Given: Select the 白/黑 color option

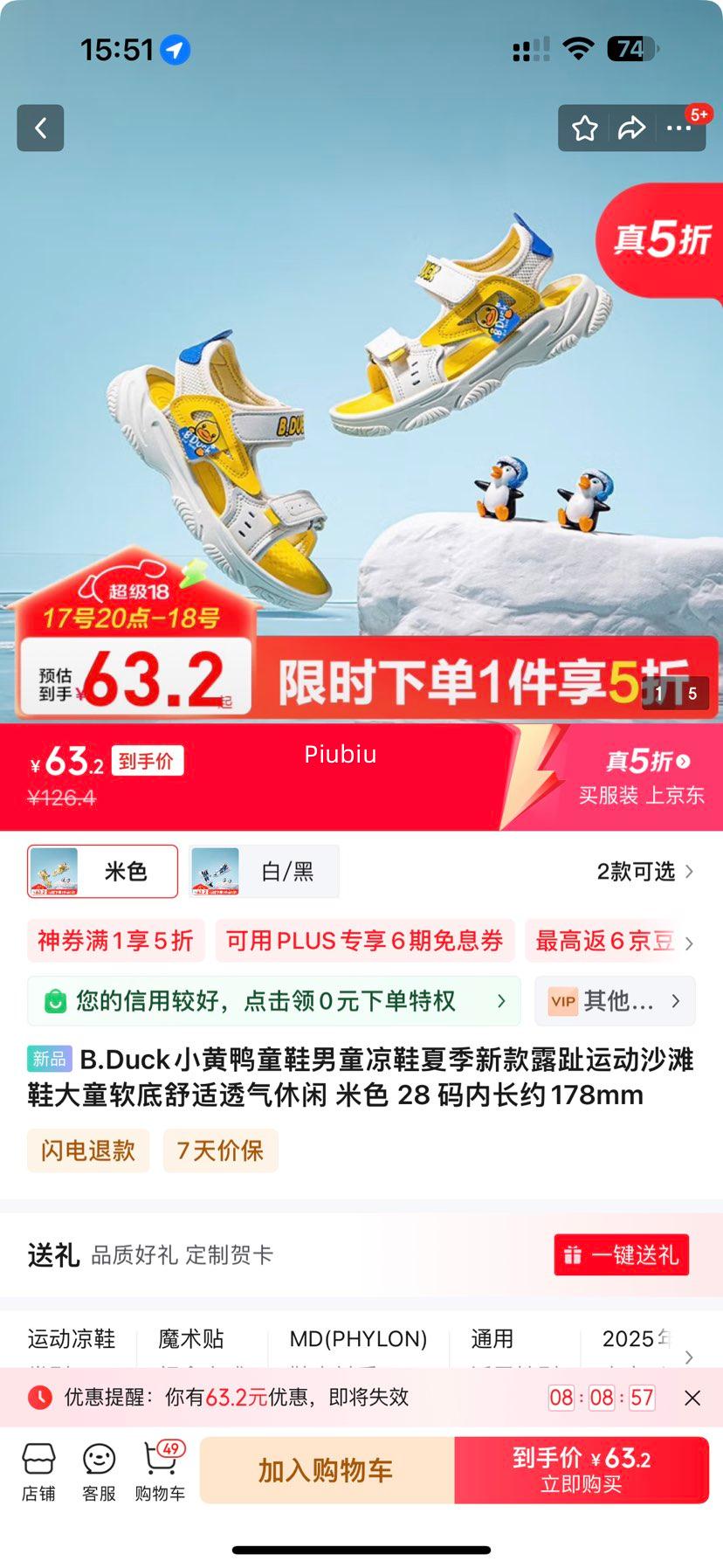Looking at the screenshot, I should pos(264,871).
